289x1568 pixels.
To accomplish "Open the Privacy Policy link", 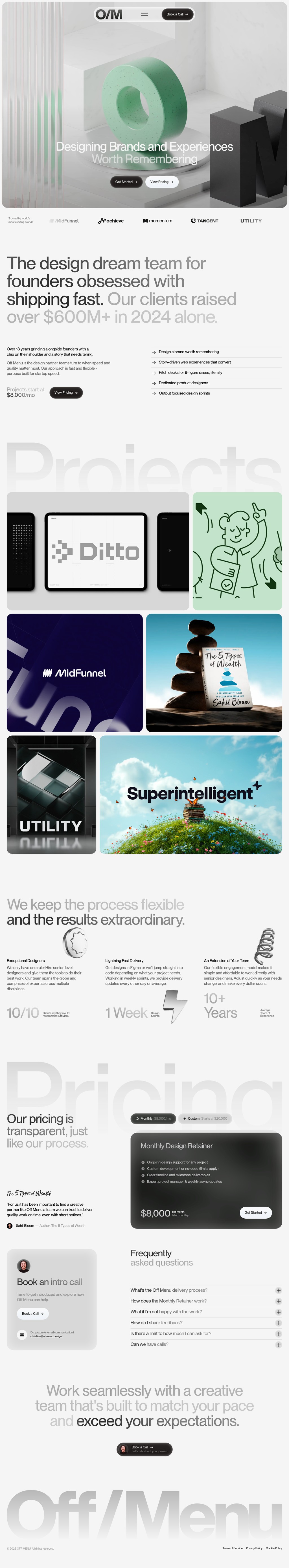I will point(254,1548).
